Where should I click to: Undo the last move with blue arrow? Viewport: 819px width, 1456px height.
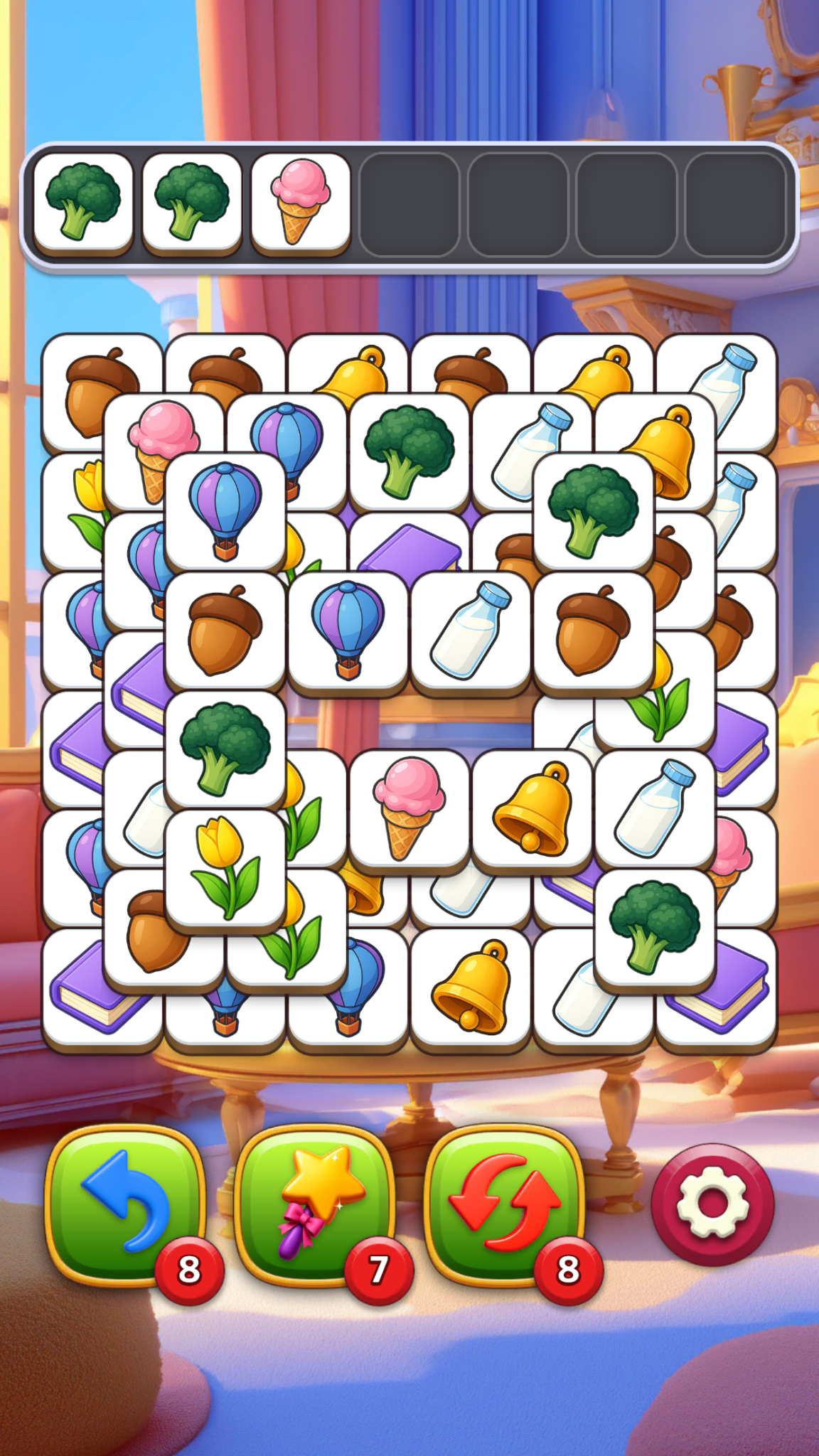pyautogui.click(x=126, y=1208)
